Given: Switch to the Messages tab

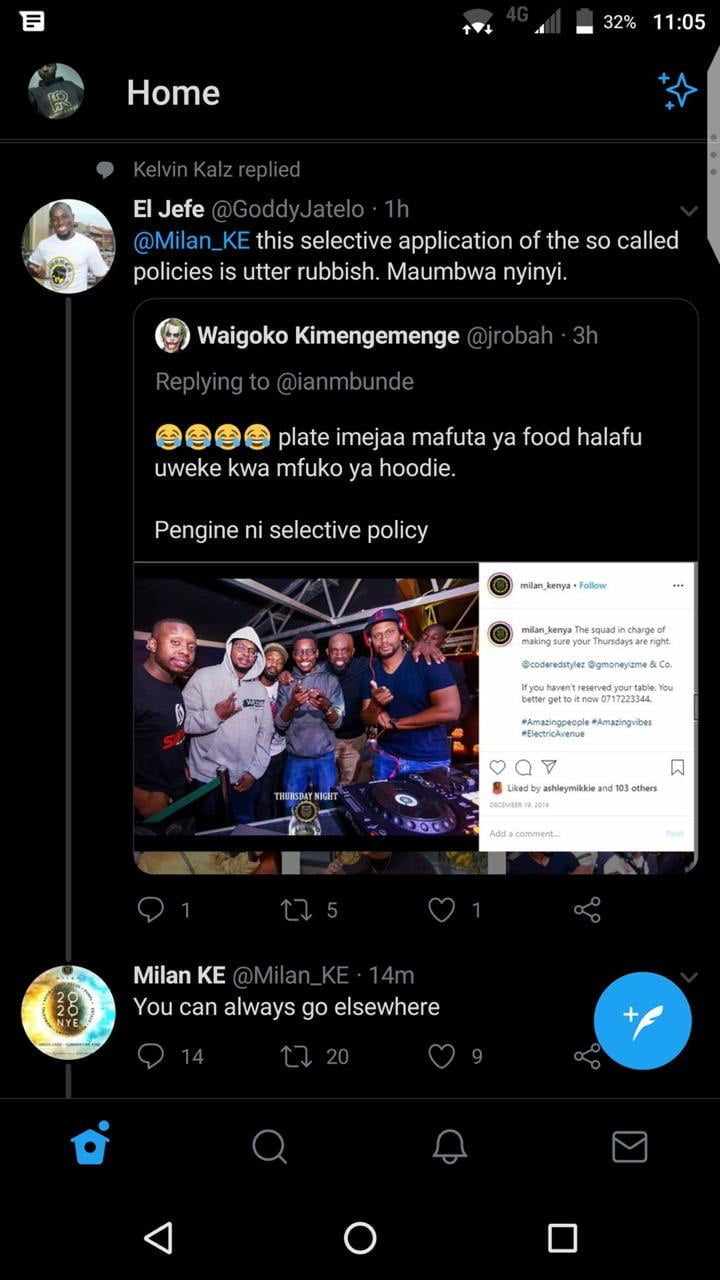Looking at the screenshot, I should point(629,1146).
